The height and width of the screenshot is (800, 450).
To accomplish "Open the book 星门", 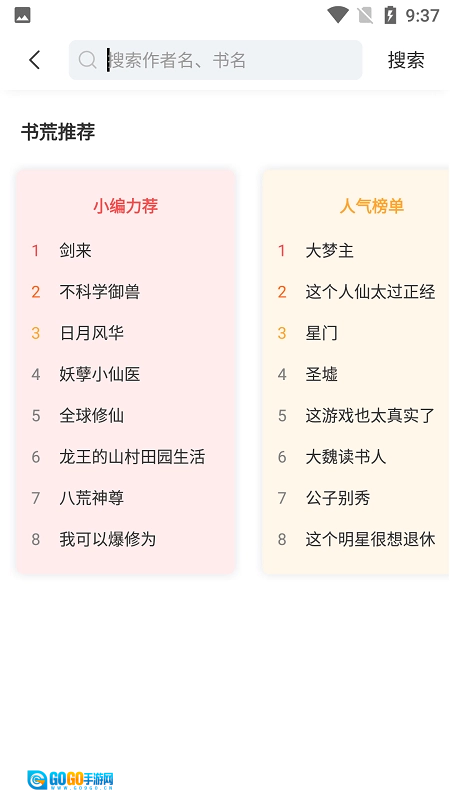I will (x=321, y=333).
